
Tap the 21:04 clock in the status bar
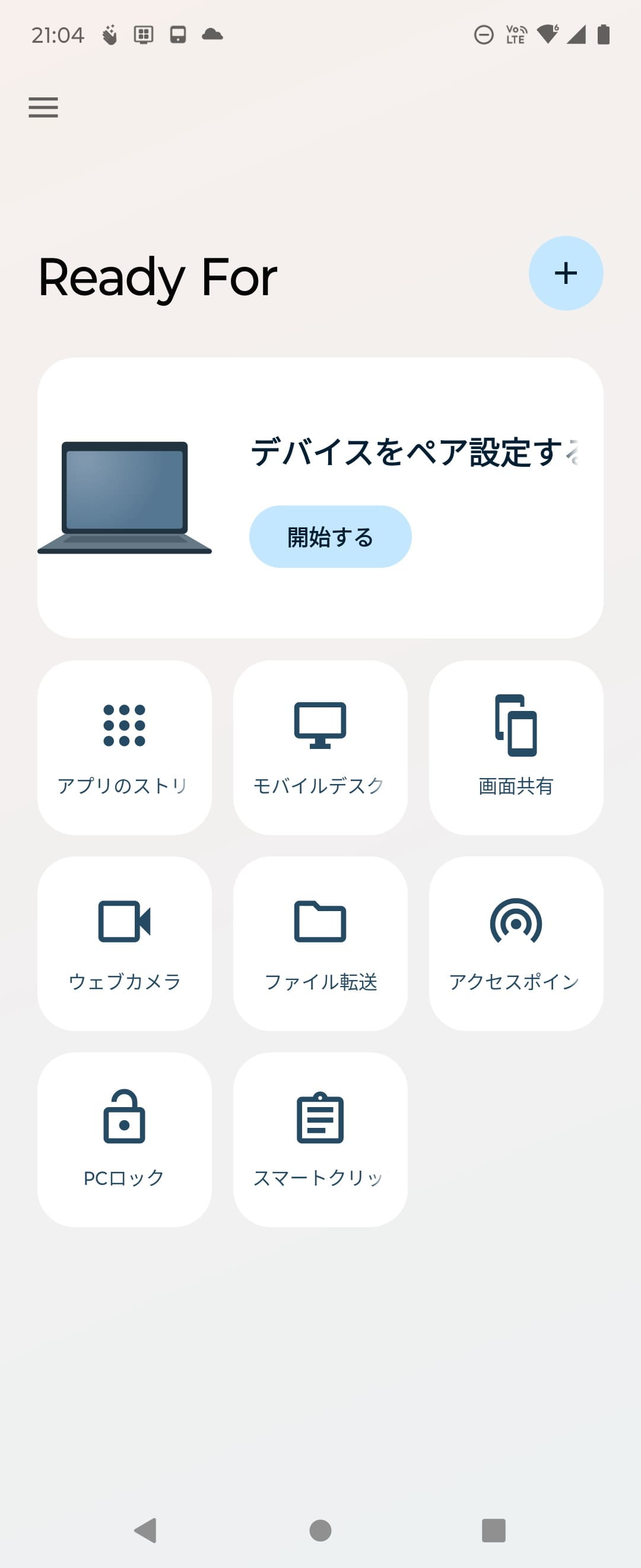point(59,35)
